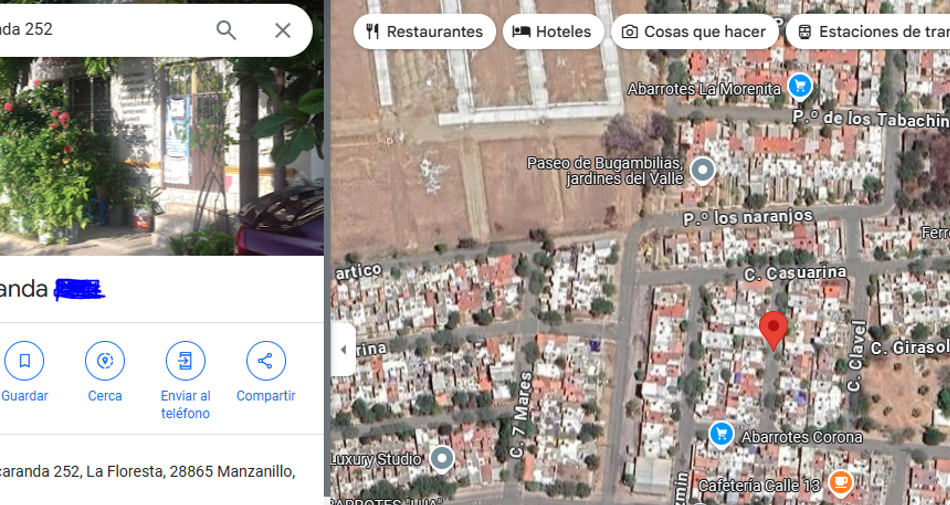Select the Restaurantes filter chip
950x505 pixels.
(x=424, y=32)
